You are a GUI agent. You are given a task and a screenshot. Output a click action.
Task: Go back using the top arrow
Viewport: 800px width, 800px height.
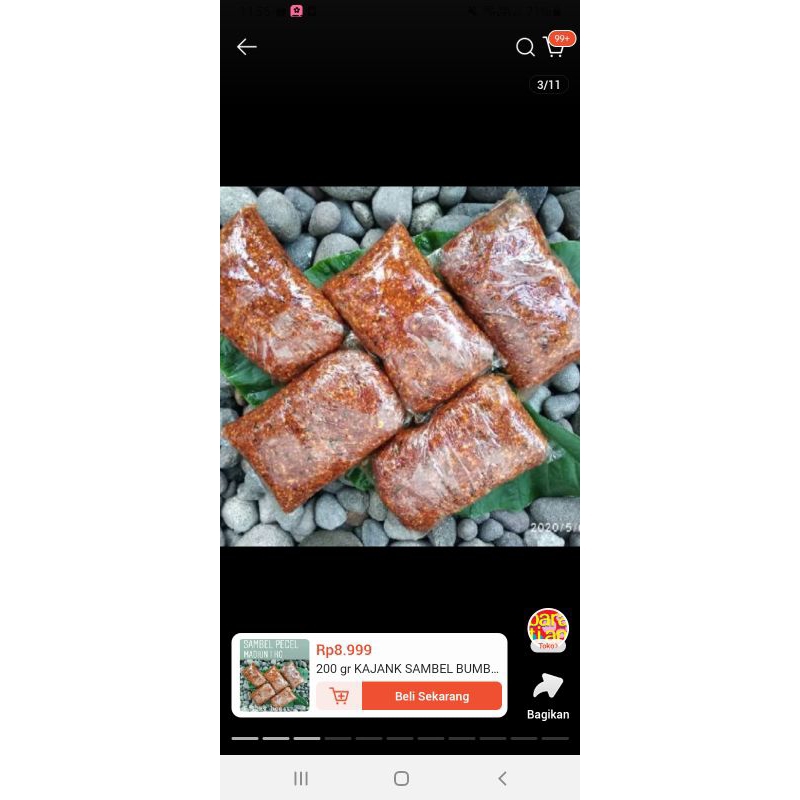[x=247, y=47]
